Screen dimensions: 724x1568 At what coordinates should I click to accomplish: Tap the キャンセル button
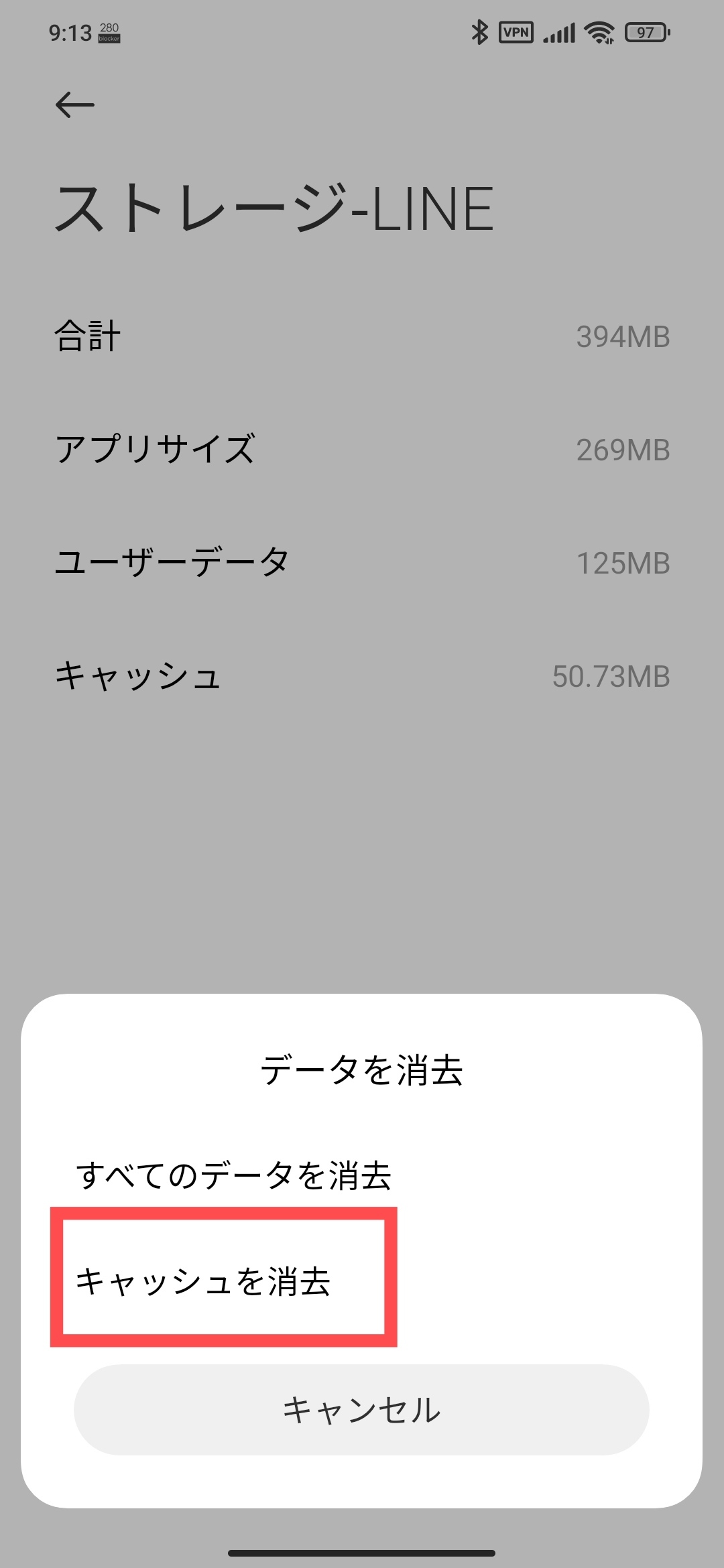(361, 1410)
